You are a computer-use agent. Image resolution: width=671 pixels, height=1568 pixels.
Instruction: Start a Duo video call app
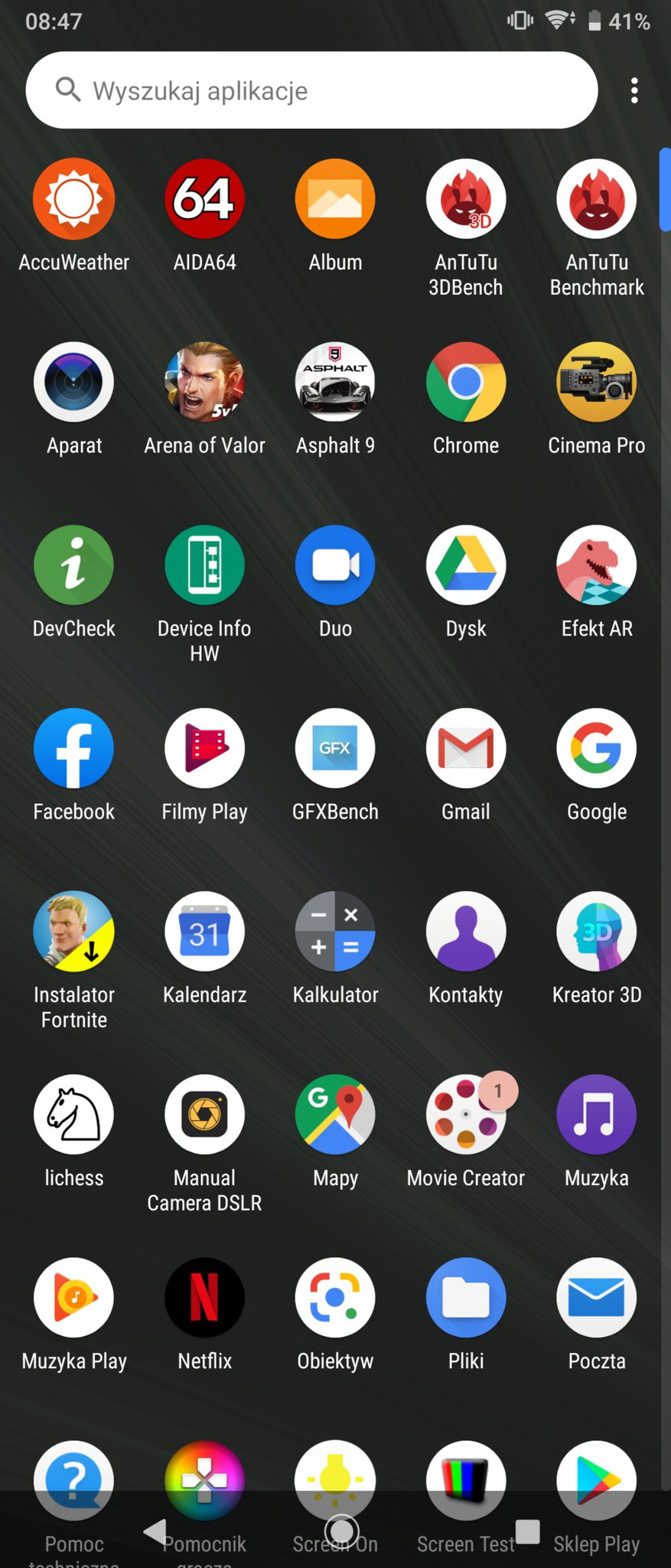[335, 565]
